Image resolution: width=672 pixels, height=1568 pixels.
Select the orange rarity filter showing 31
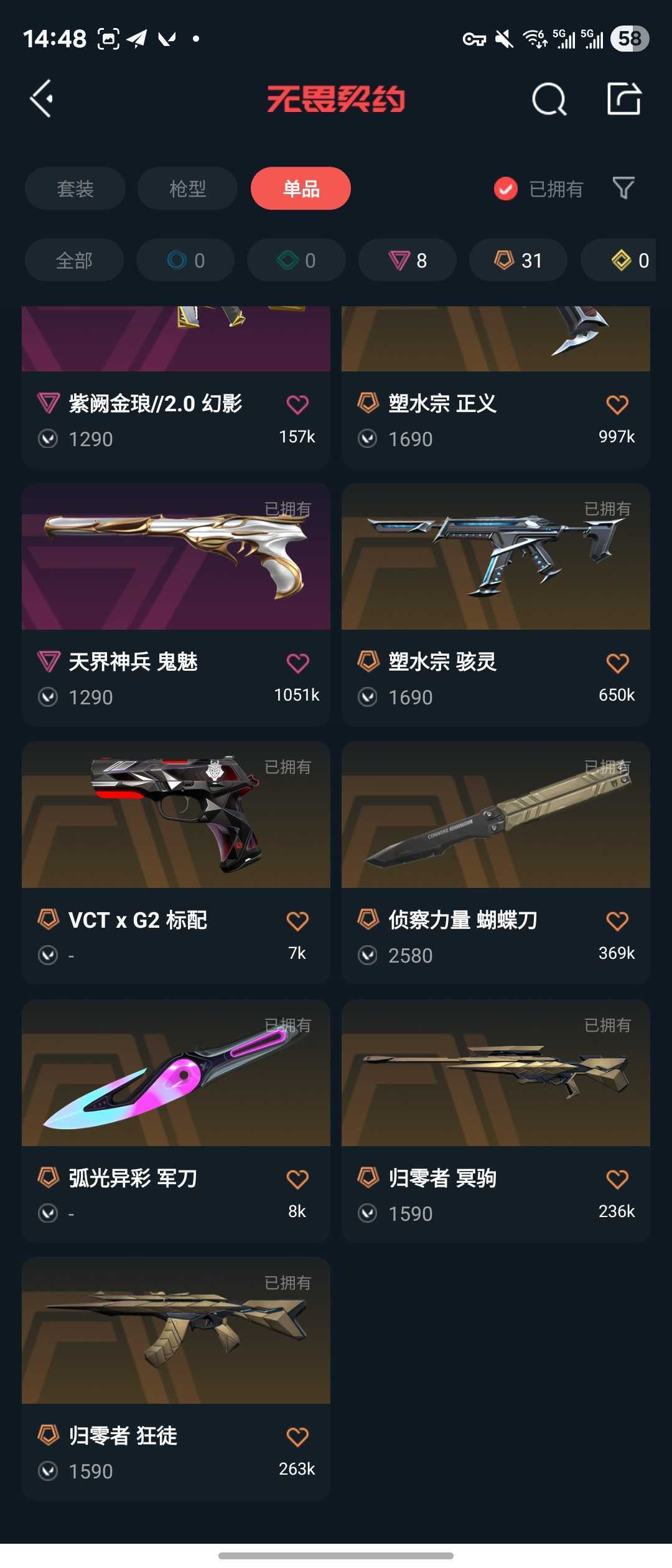(517, 260)
